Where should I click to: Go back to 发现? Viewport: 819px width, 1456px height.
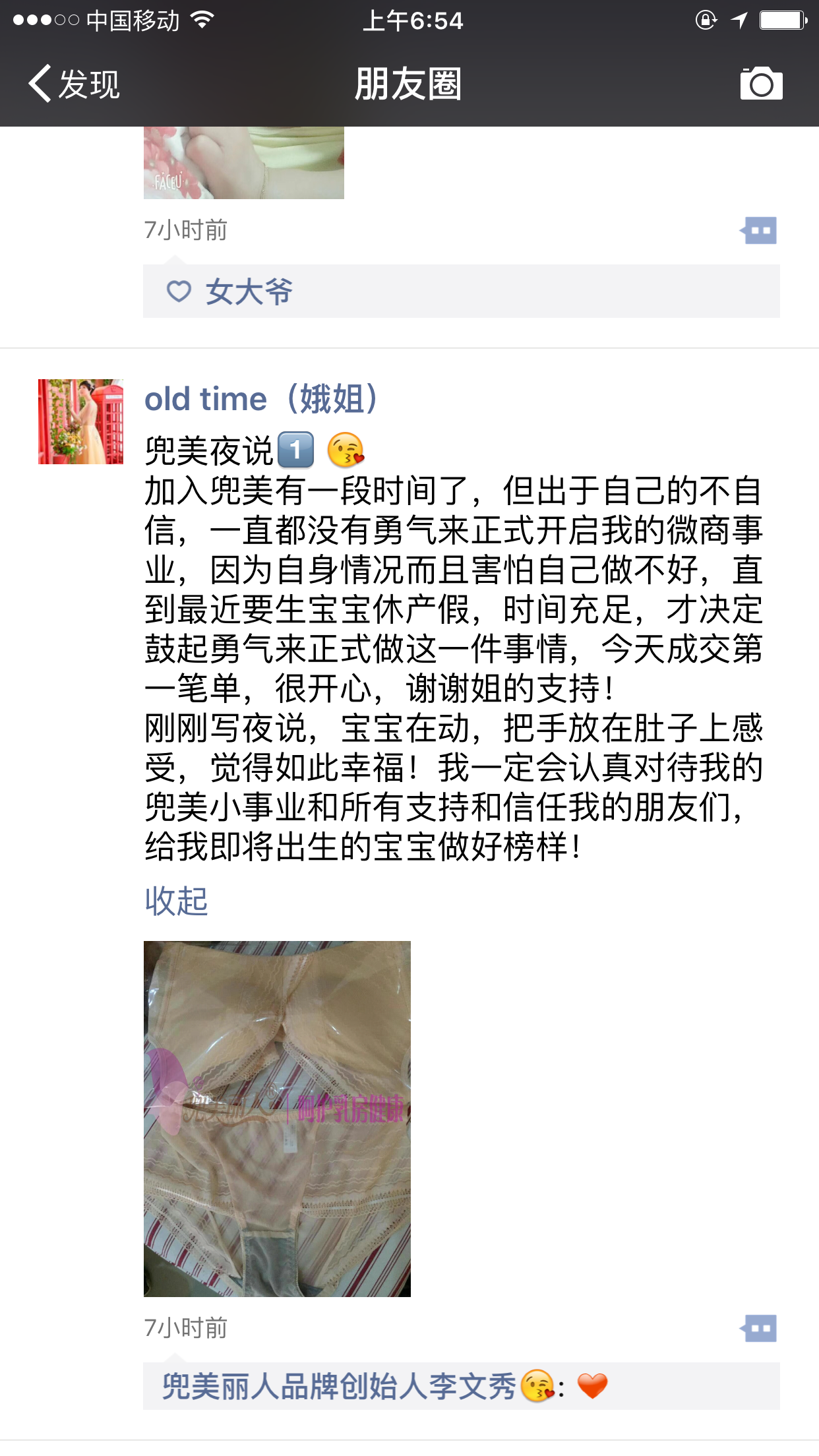click(74, 84)
